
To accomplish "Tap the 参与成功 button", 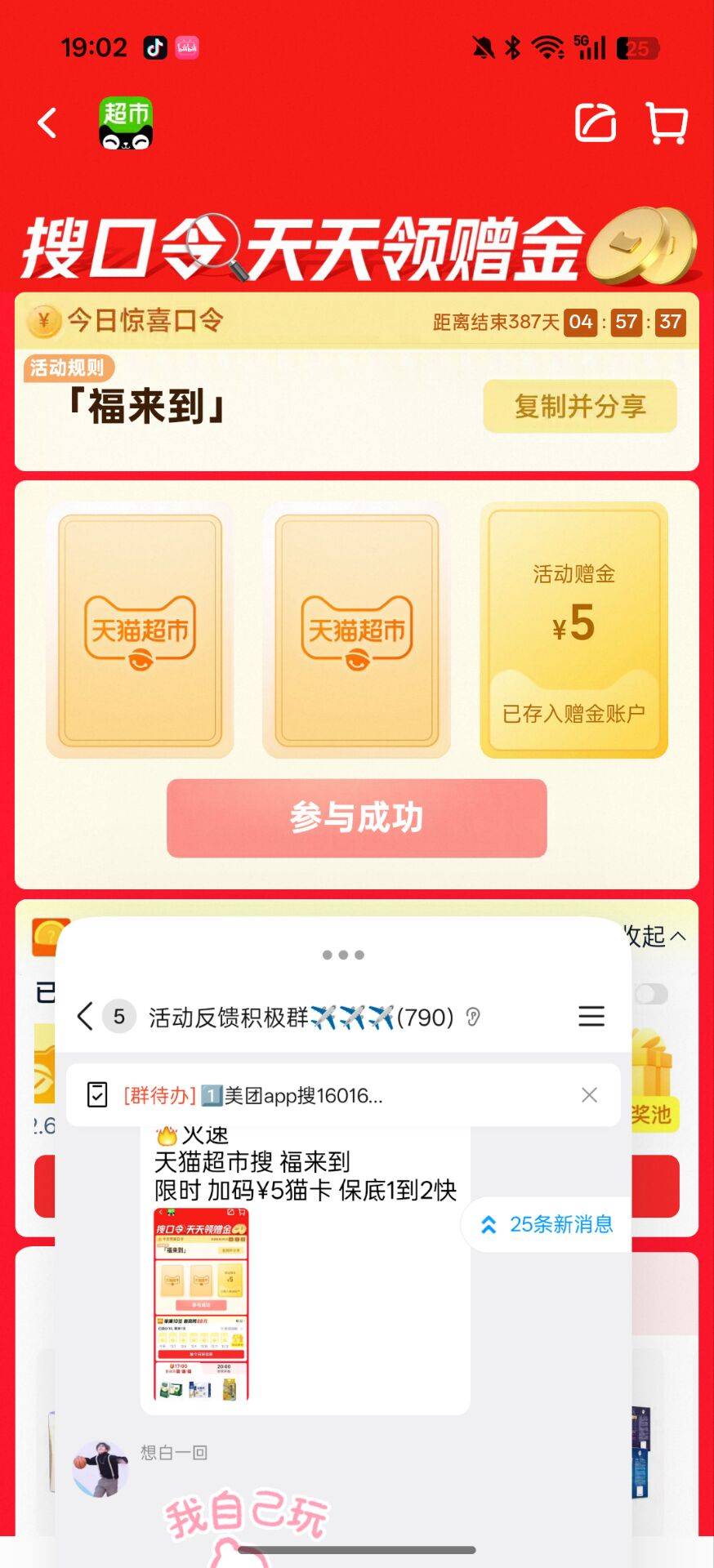I will coord(356,817).
